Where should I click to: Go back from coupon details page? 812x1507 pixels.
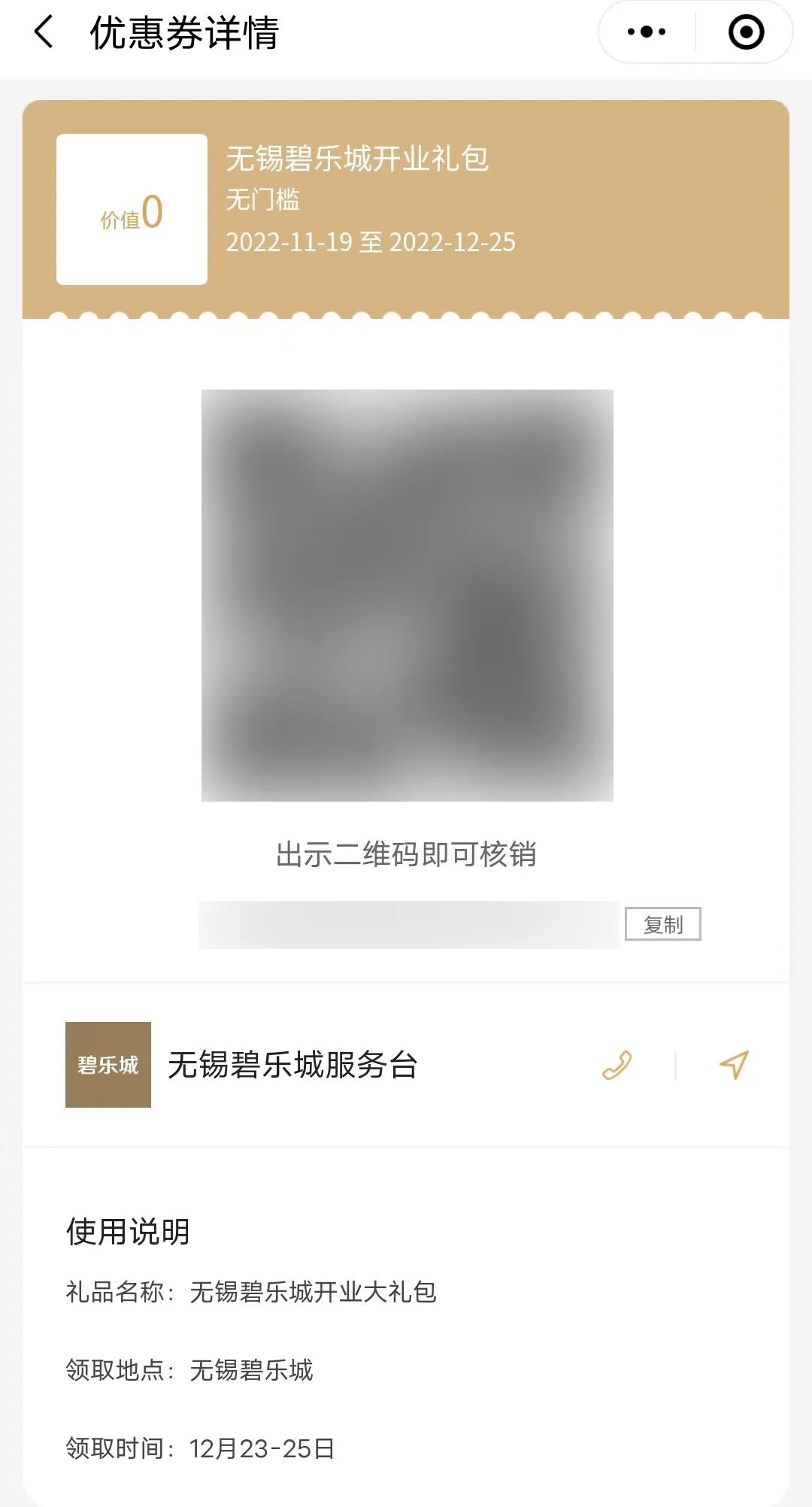coord(44,32)
